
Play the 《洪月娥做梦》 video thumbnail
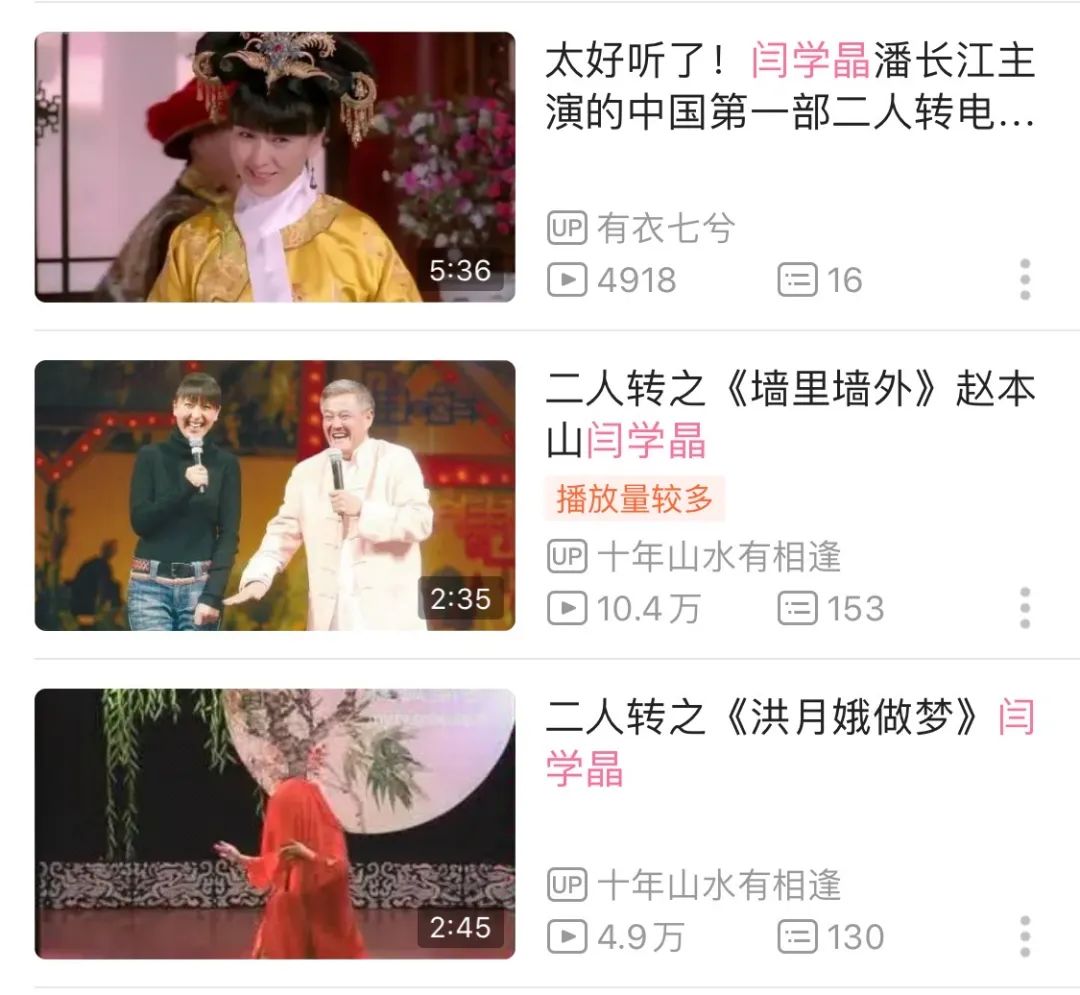(x=275, y=824)
